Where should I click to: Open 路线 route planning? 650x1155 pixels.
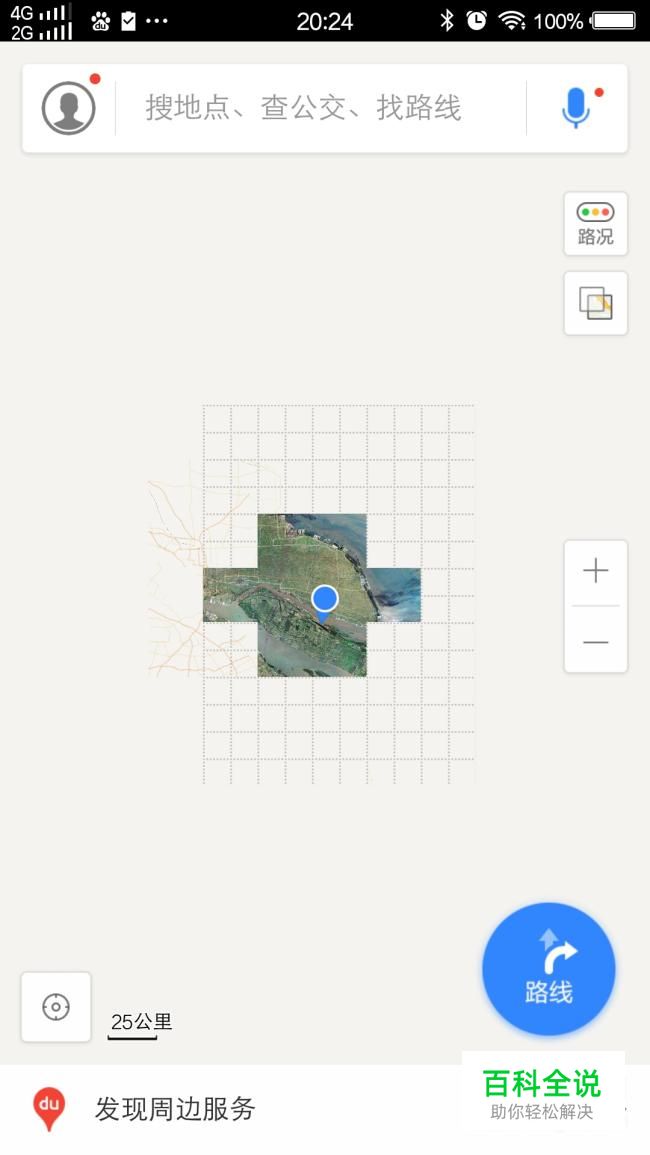click(x=548, y=969)
